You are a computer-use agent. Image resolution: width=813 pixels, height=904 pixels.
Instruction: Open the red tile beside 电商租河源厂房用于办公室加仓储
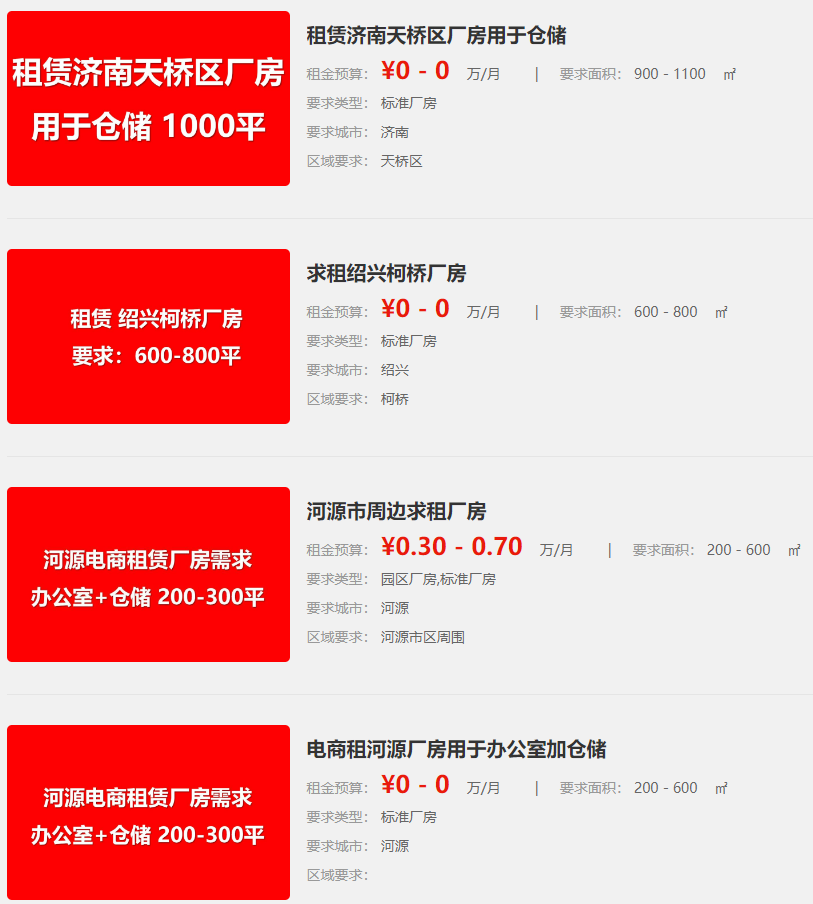coord(148,813)
